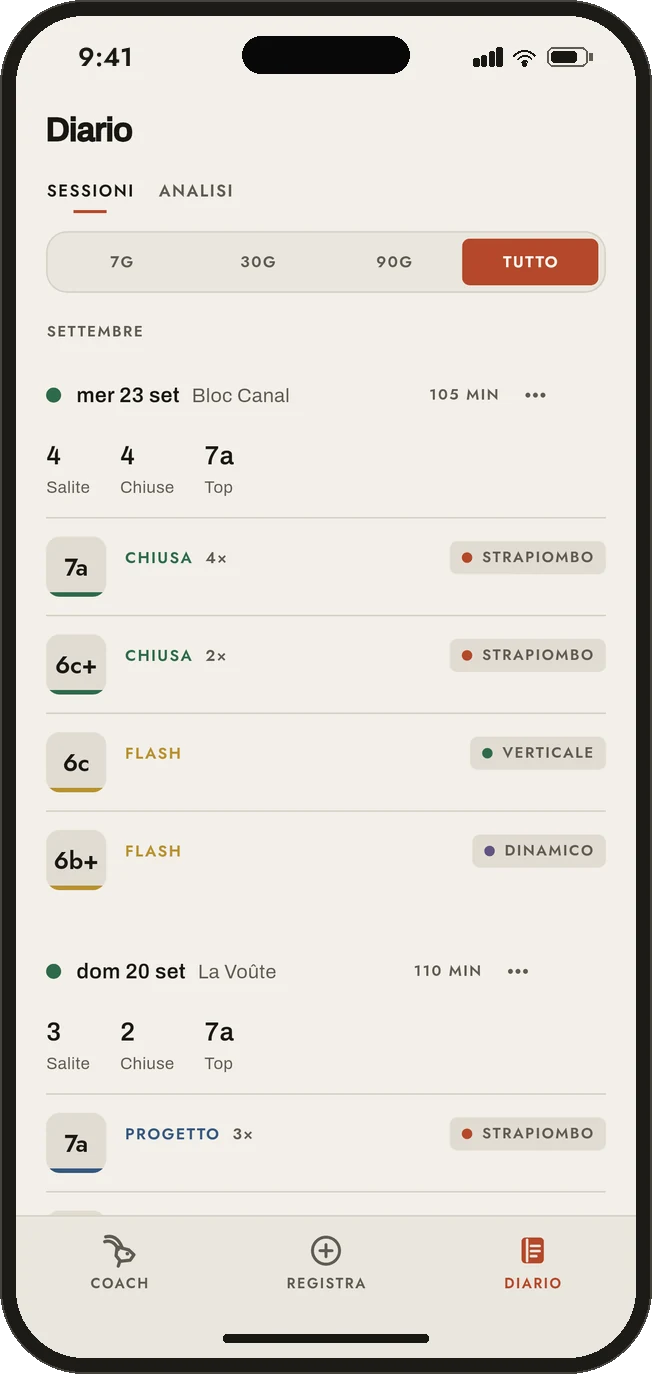Viewport: 652px width, 1374px height.
Task: Tap the Diario bottom tab
Action: coord(533,1262)
